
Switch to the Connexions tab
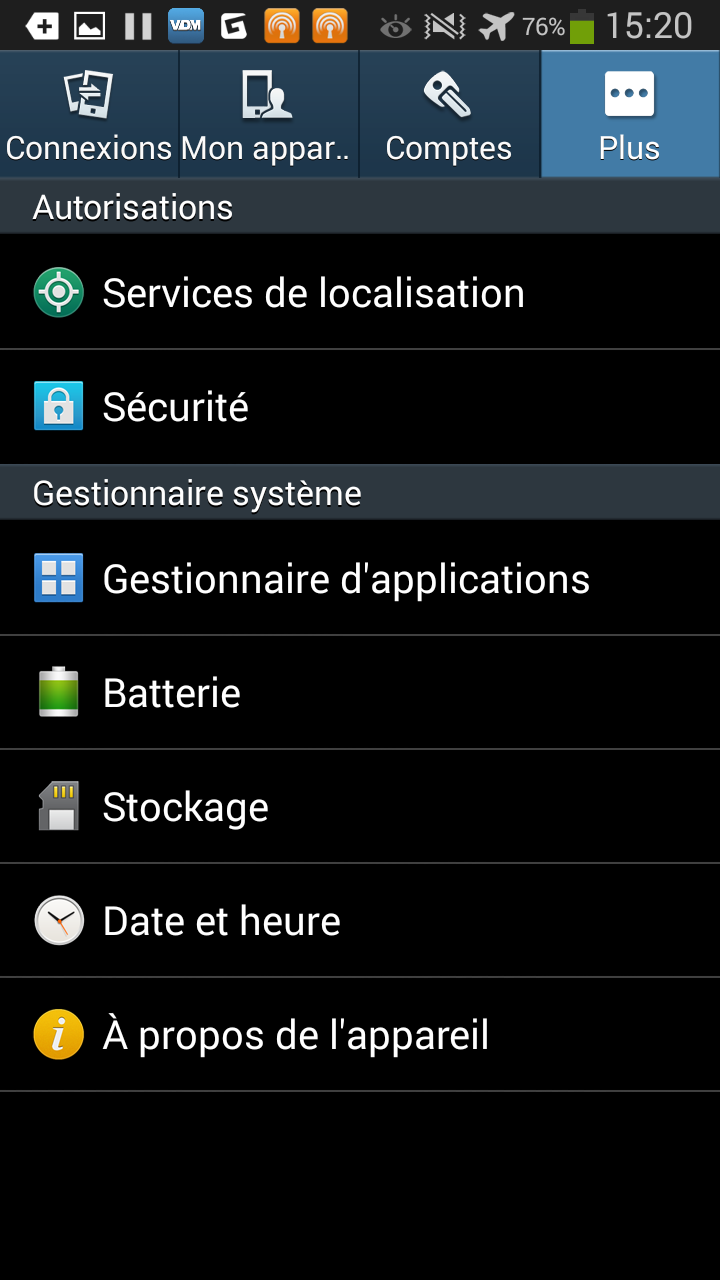(x=89, y=114)
